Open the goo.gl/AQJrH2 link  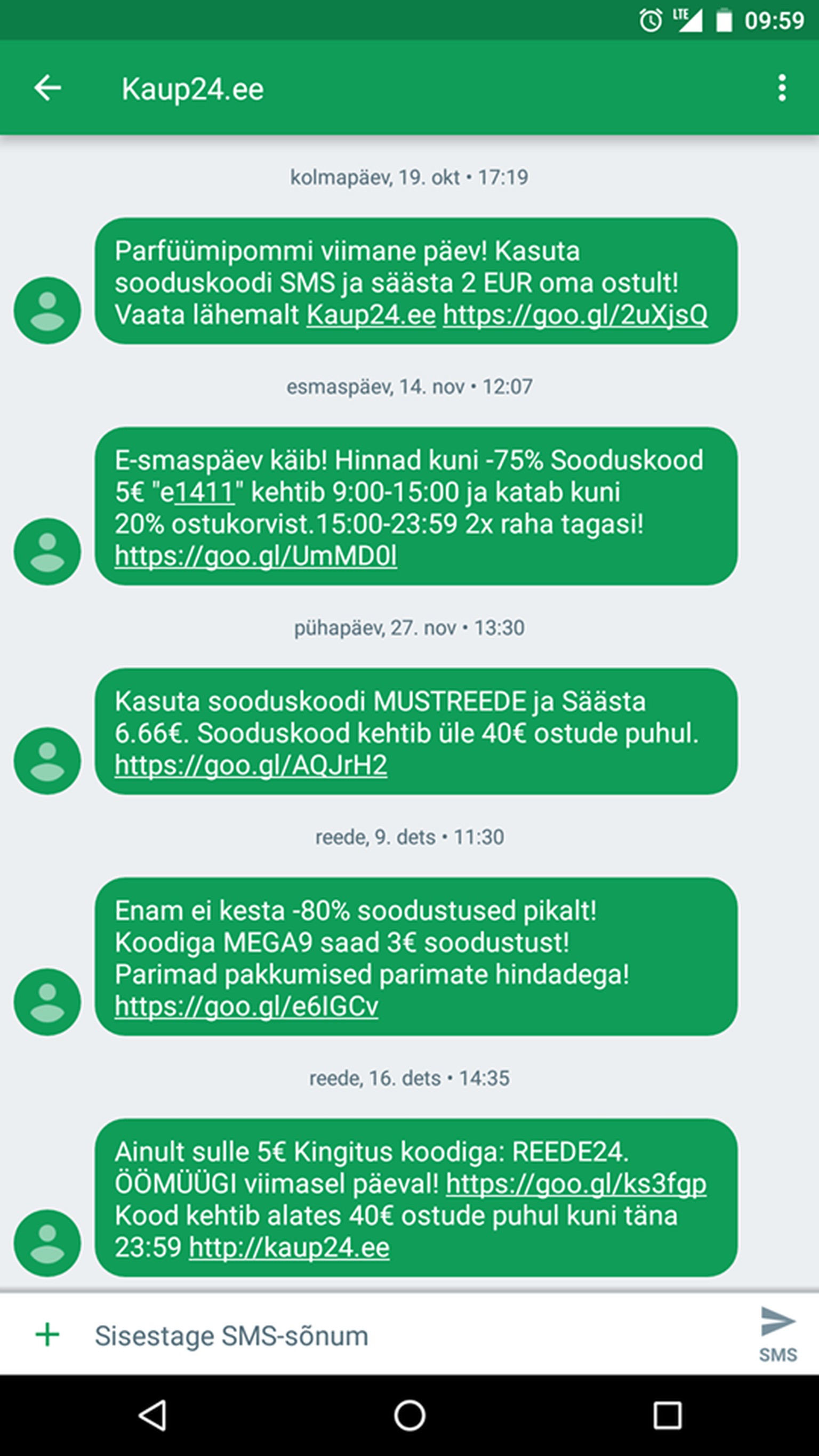click(251, 765)
